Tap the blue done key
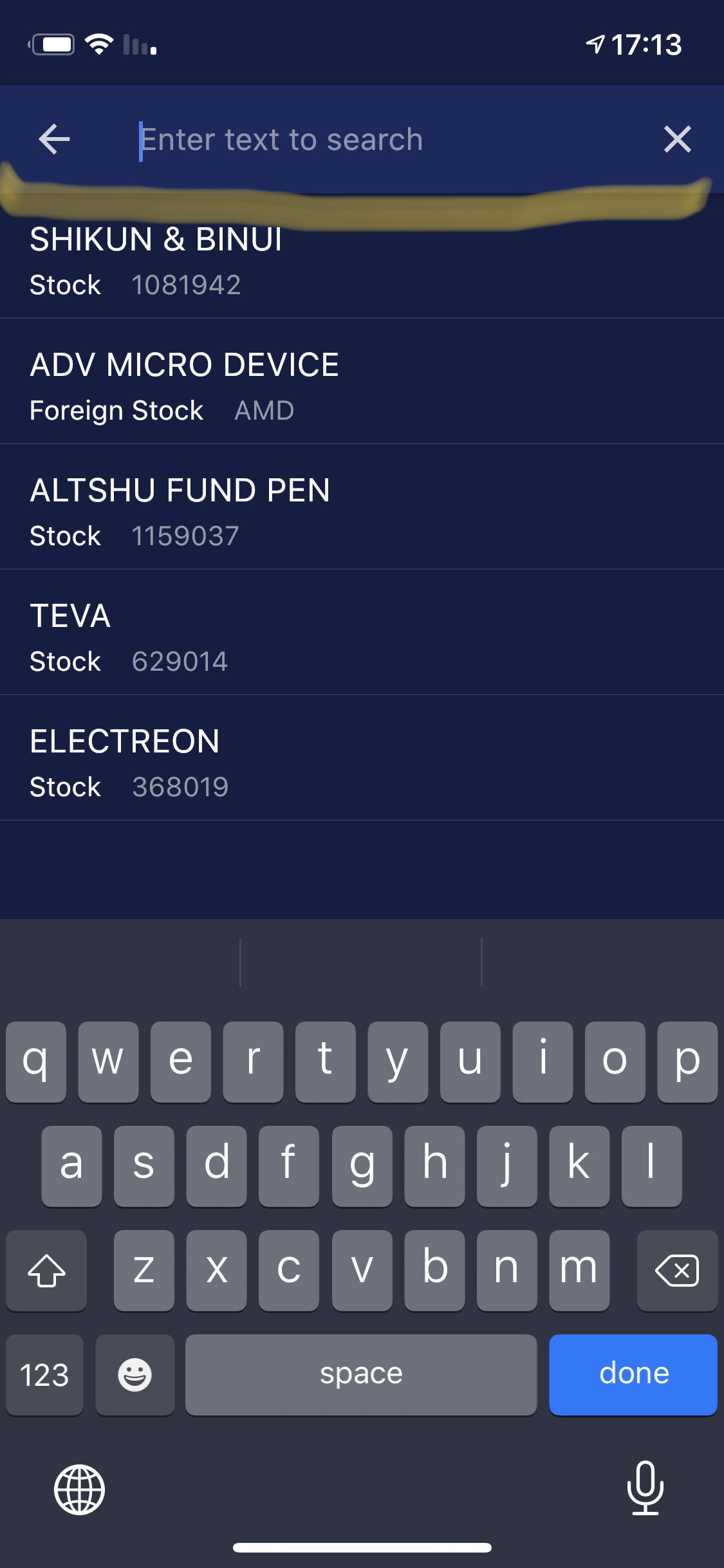The image size is (724, 1568). (633, 1374)
